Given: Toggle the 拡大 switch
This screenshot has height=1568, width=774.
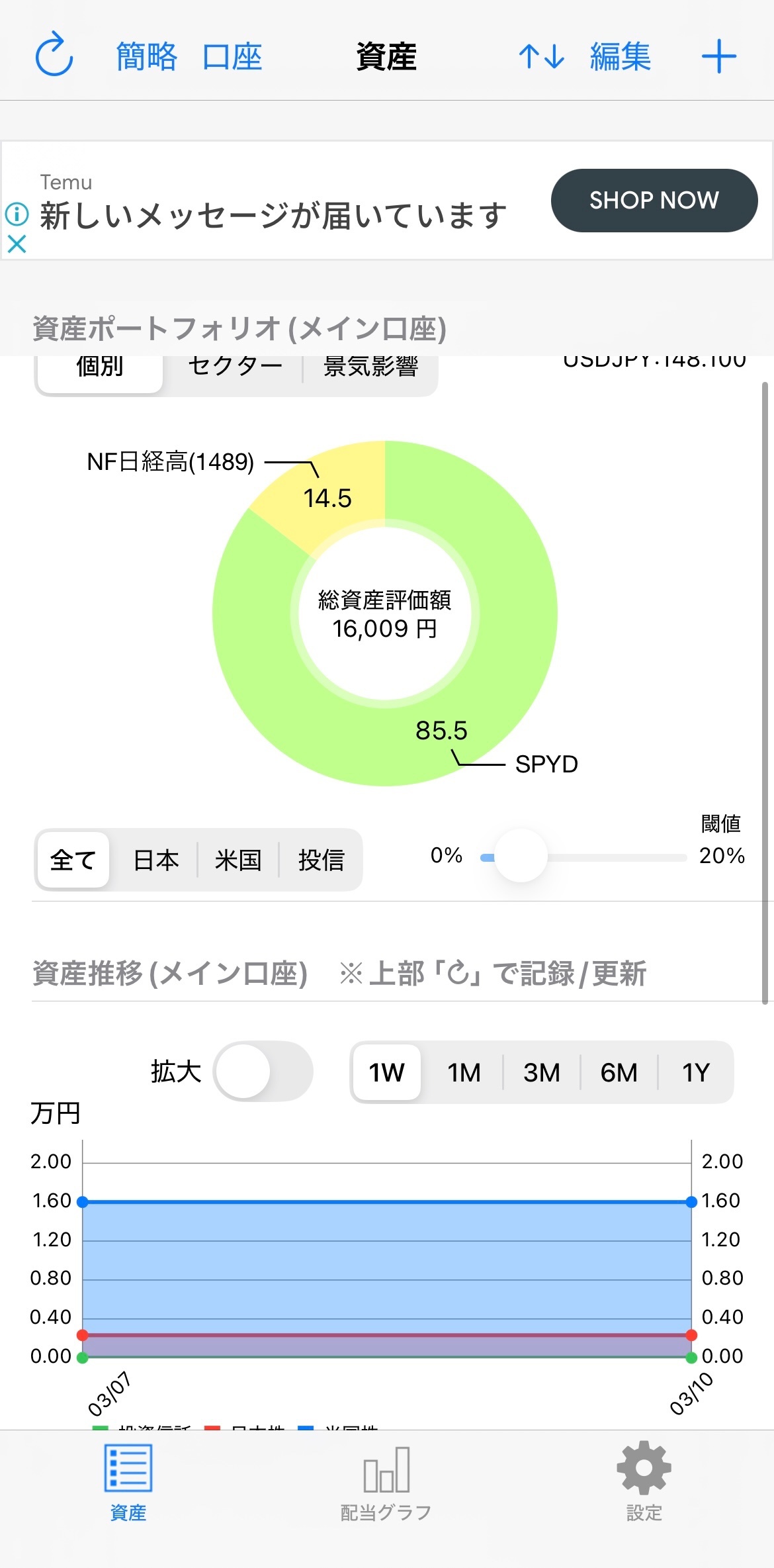Looking at the screenshot, I should [263, 1071].
